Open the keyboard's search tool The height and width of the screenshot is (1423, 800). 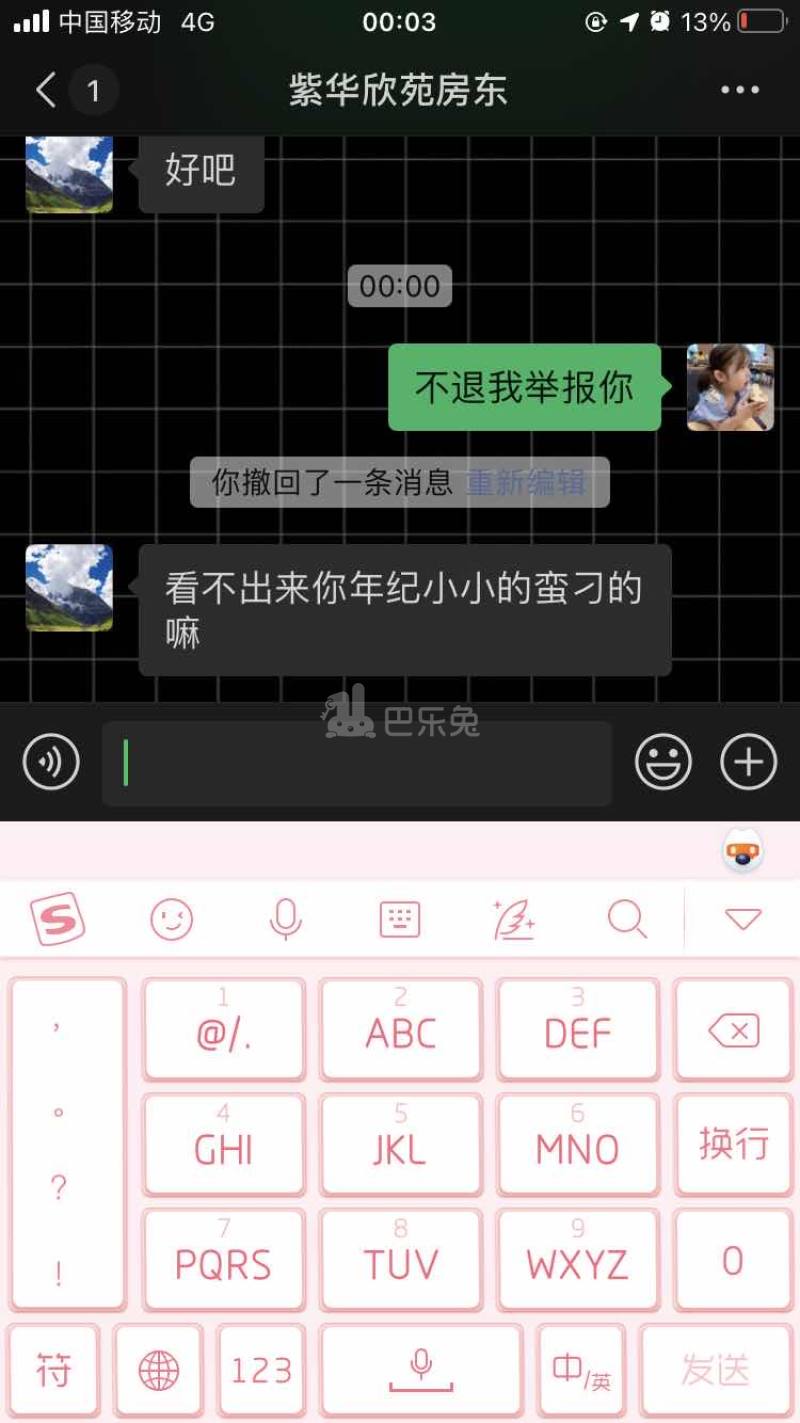pyautogui.click(x=627, y=918)
